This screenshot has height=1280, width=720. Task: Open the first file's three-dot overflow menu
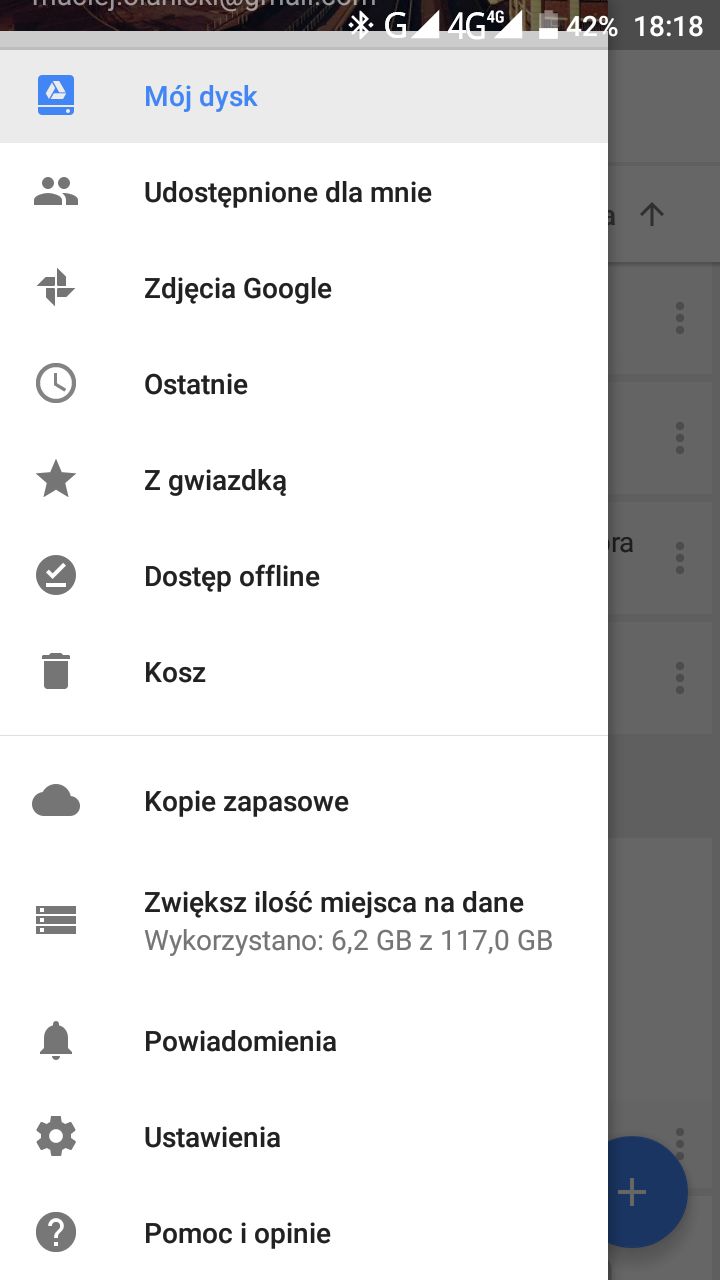(680, 318)
